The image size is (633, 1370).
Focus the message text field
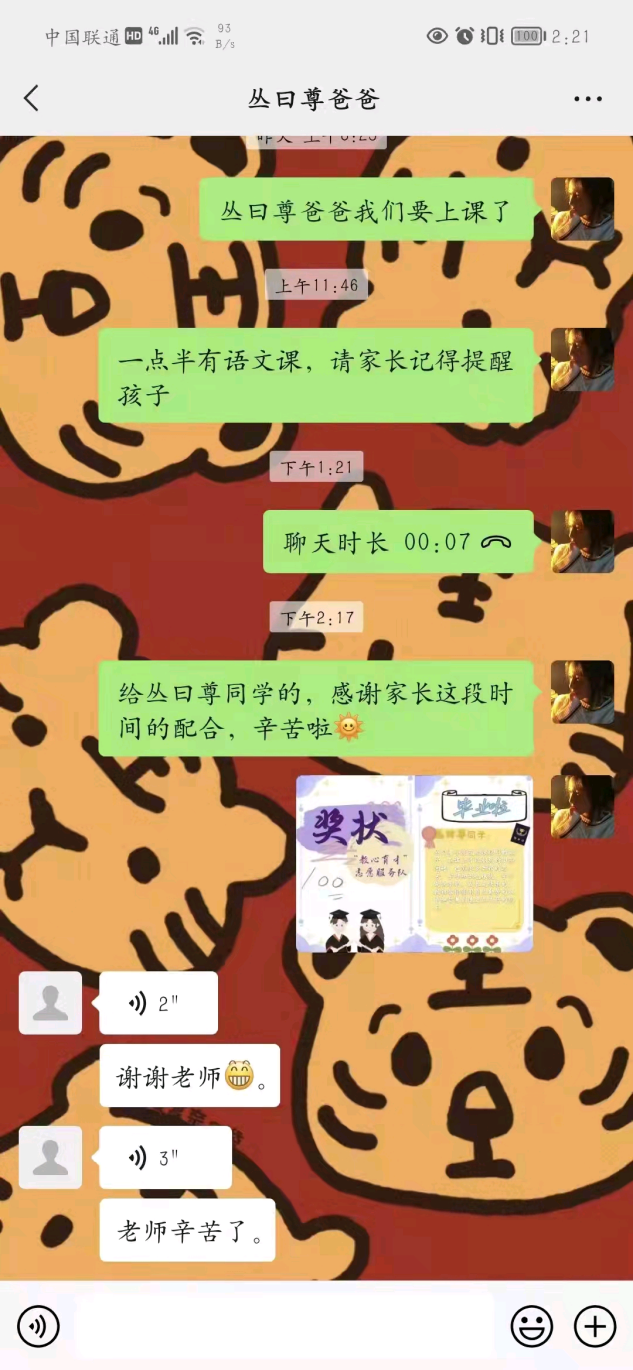pyautogui.click(x=285, y=1326)
